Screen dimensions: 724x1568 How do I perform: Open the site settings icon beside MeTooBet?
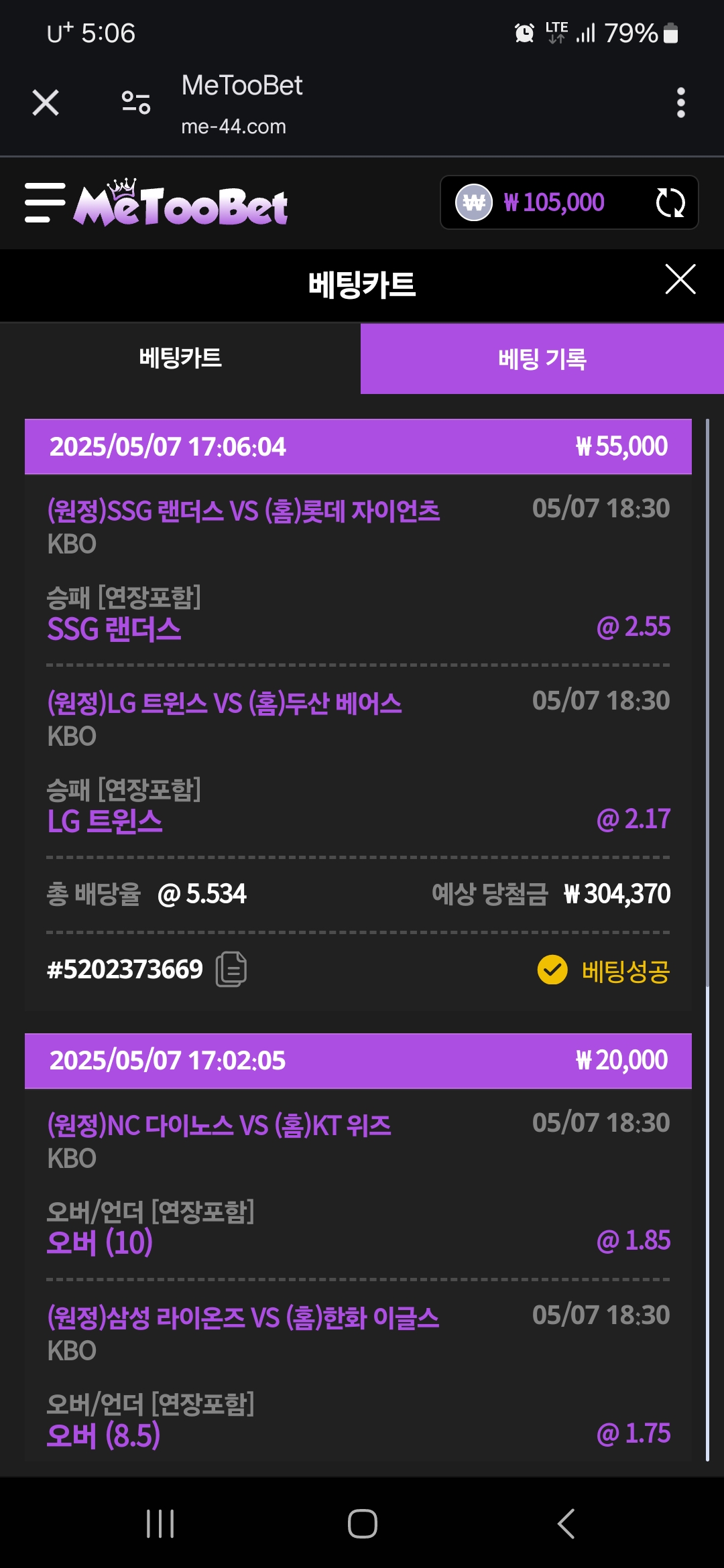point(136,103)
